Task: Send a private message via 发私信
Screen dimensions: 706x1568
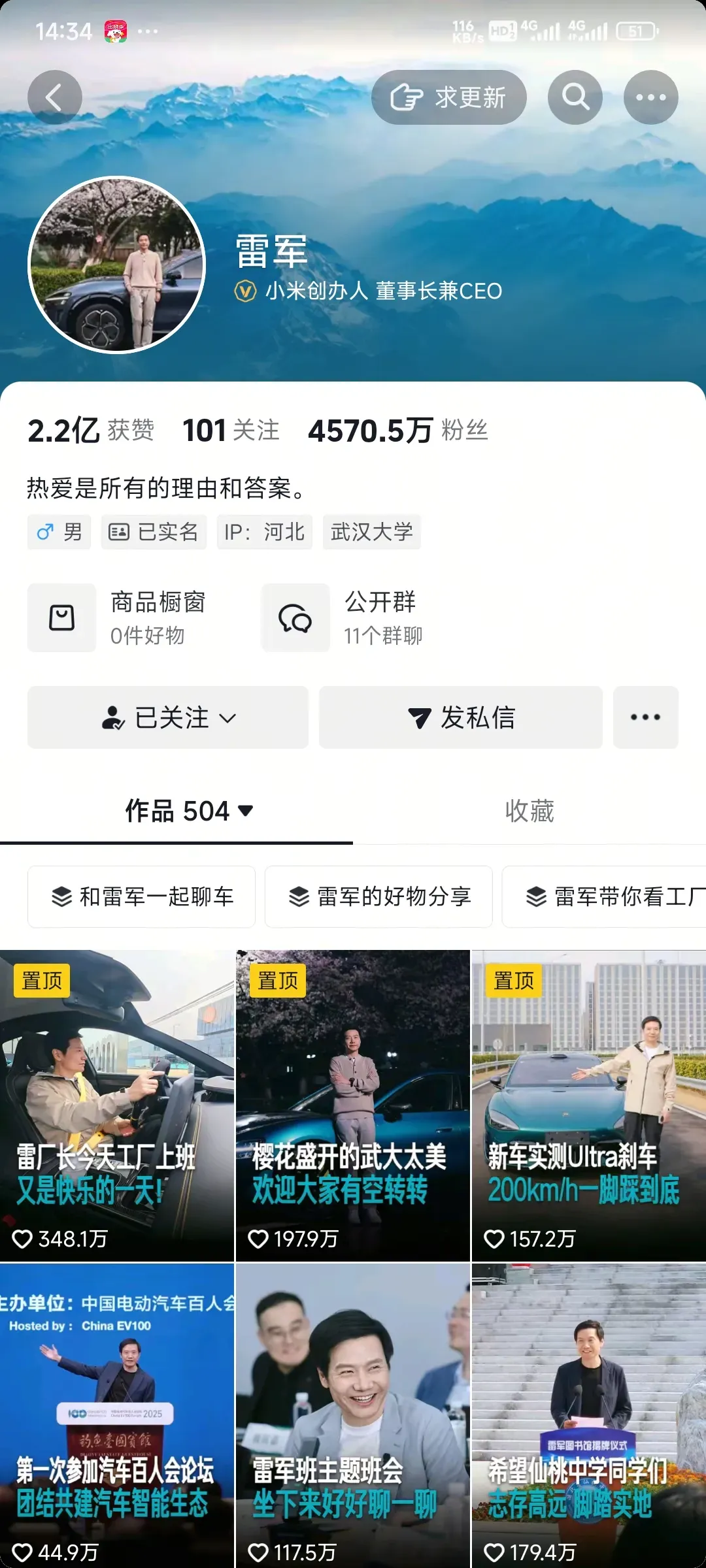Action: [x=460, y=717]
